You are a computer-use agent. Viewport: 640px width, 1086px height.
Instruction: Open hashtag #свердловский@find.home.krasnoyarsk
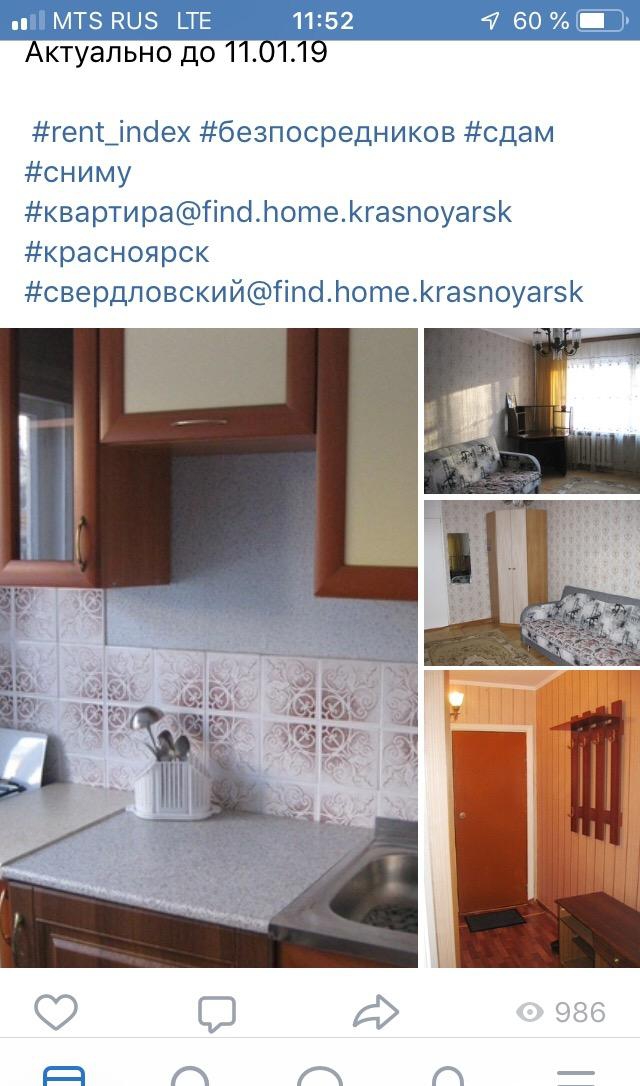pos(304,292)
